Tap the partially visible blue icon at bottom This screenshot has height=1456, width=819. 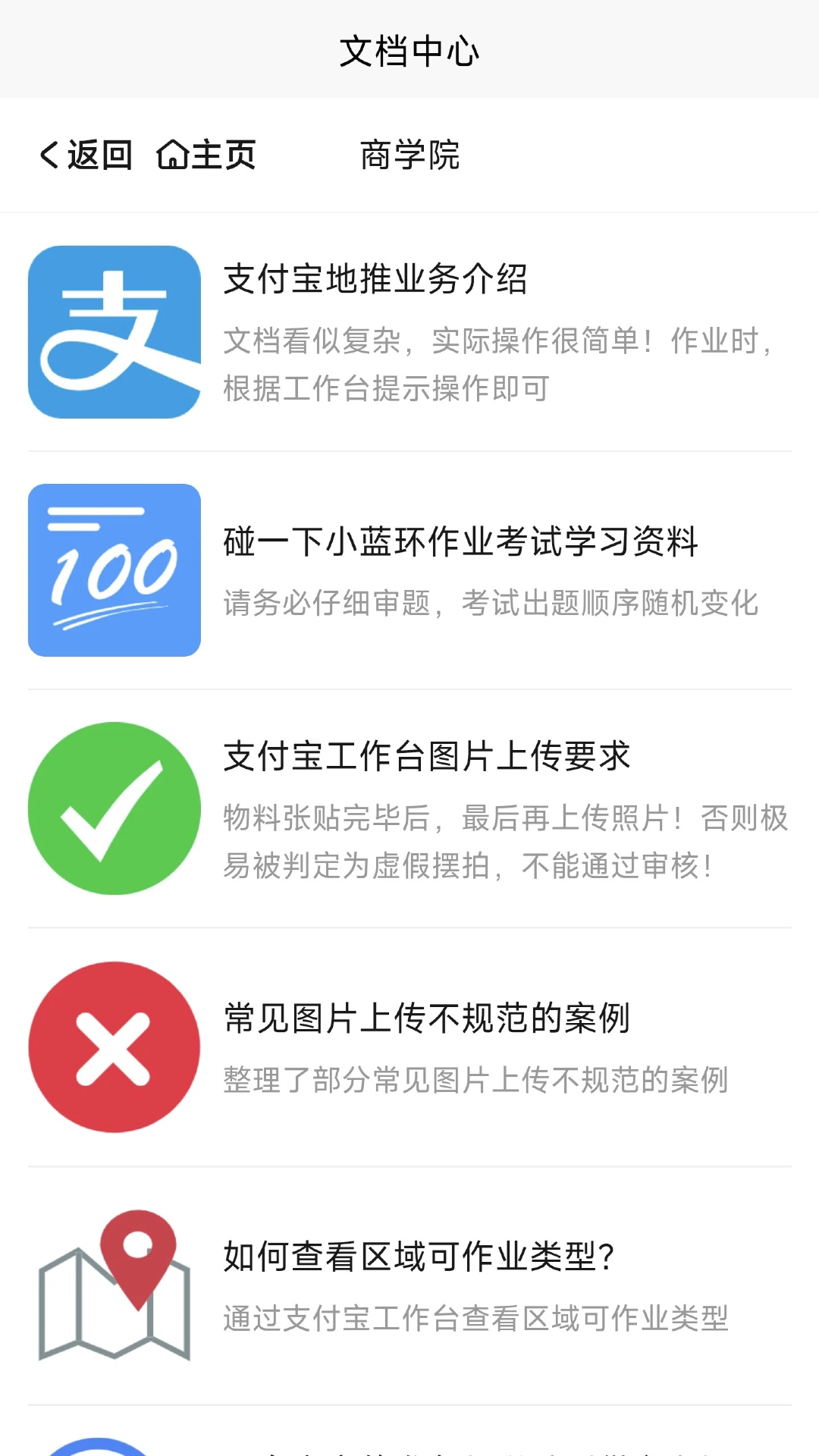(114, 1445)
